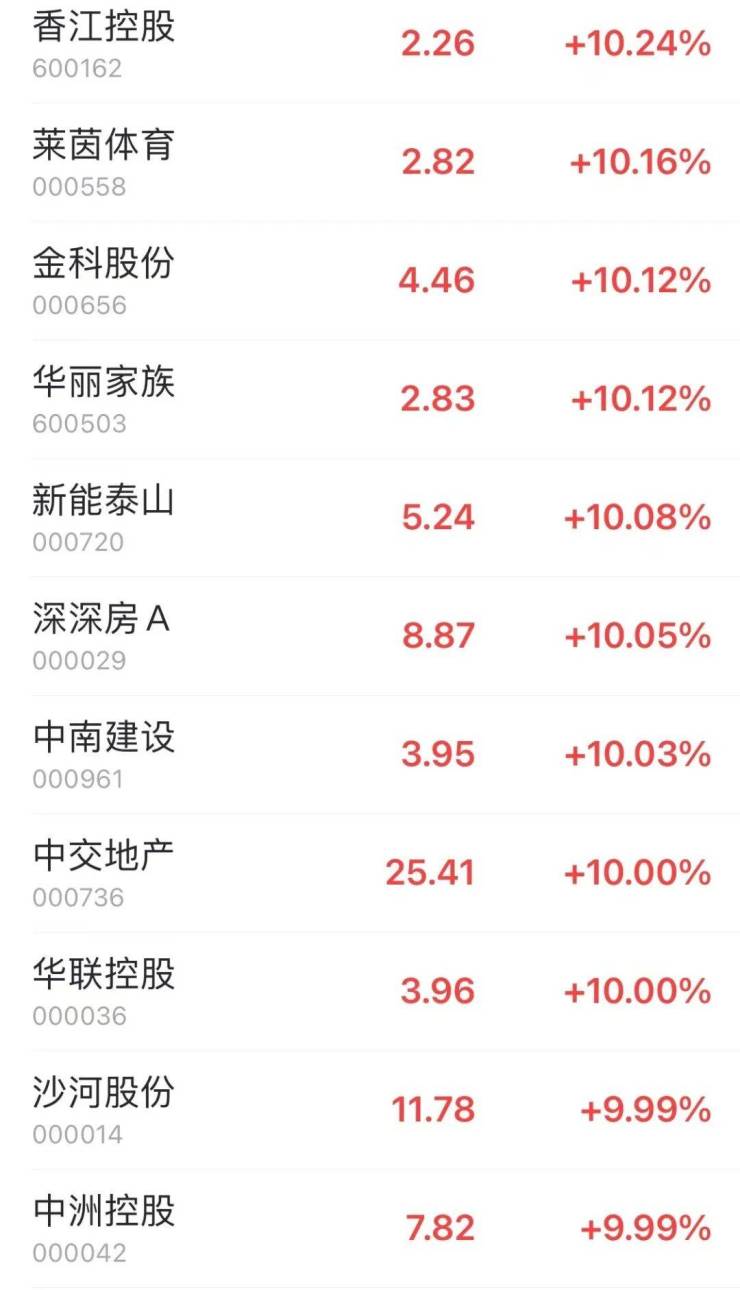Open 沙河股份 stock details

pos(370,1110)
